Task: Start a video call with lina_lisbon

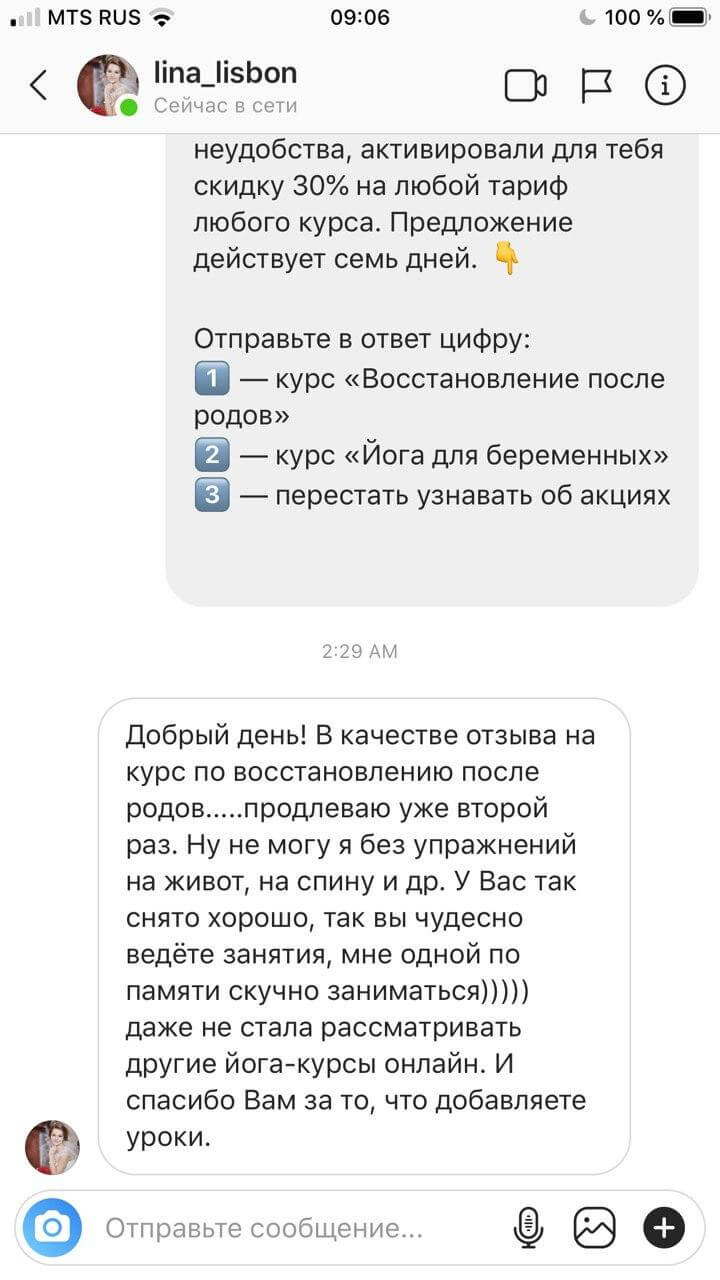Action: (x=525, y=86)
